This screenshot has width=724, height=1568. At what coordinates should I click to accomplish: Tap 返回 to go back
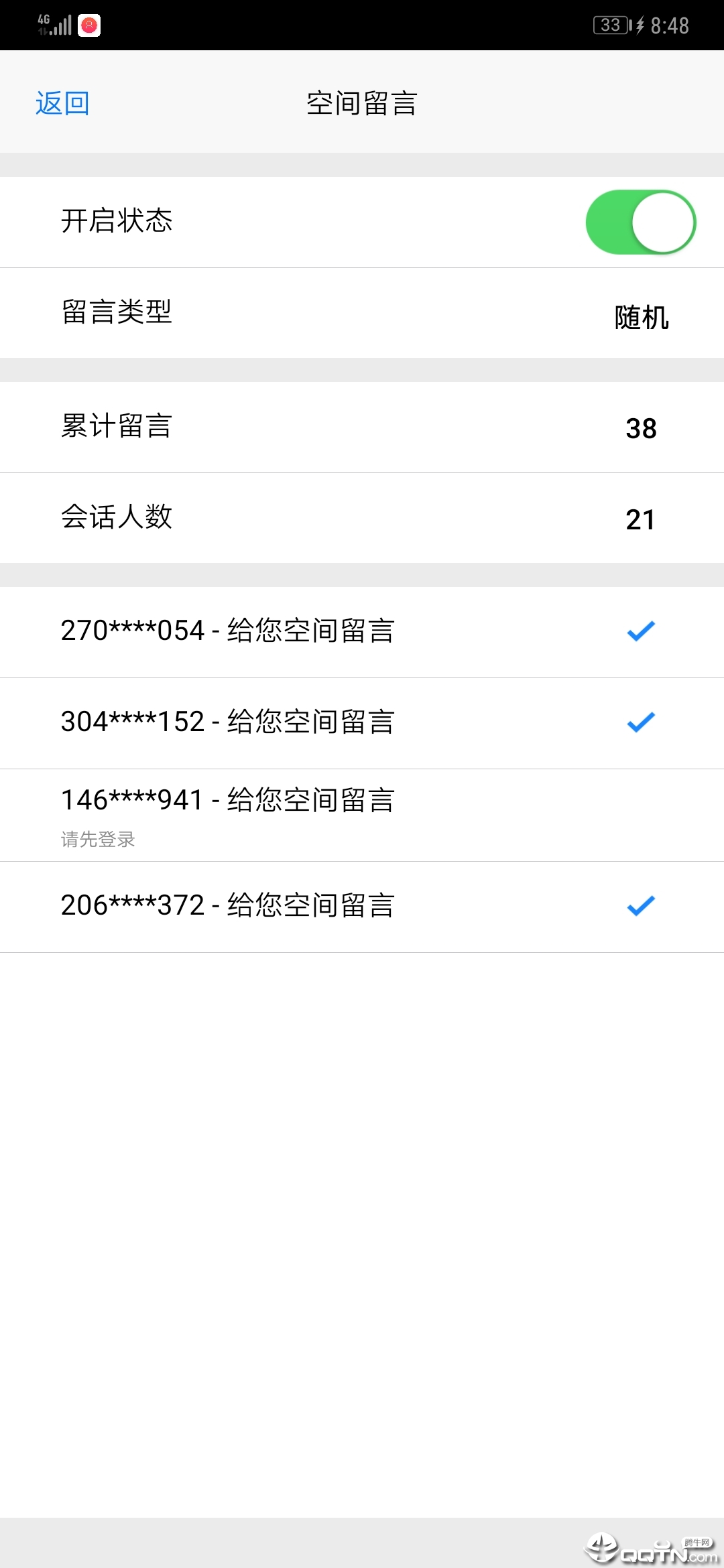(x=62, y=104)
